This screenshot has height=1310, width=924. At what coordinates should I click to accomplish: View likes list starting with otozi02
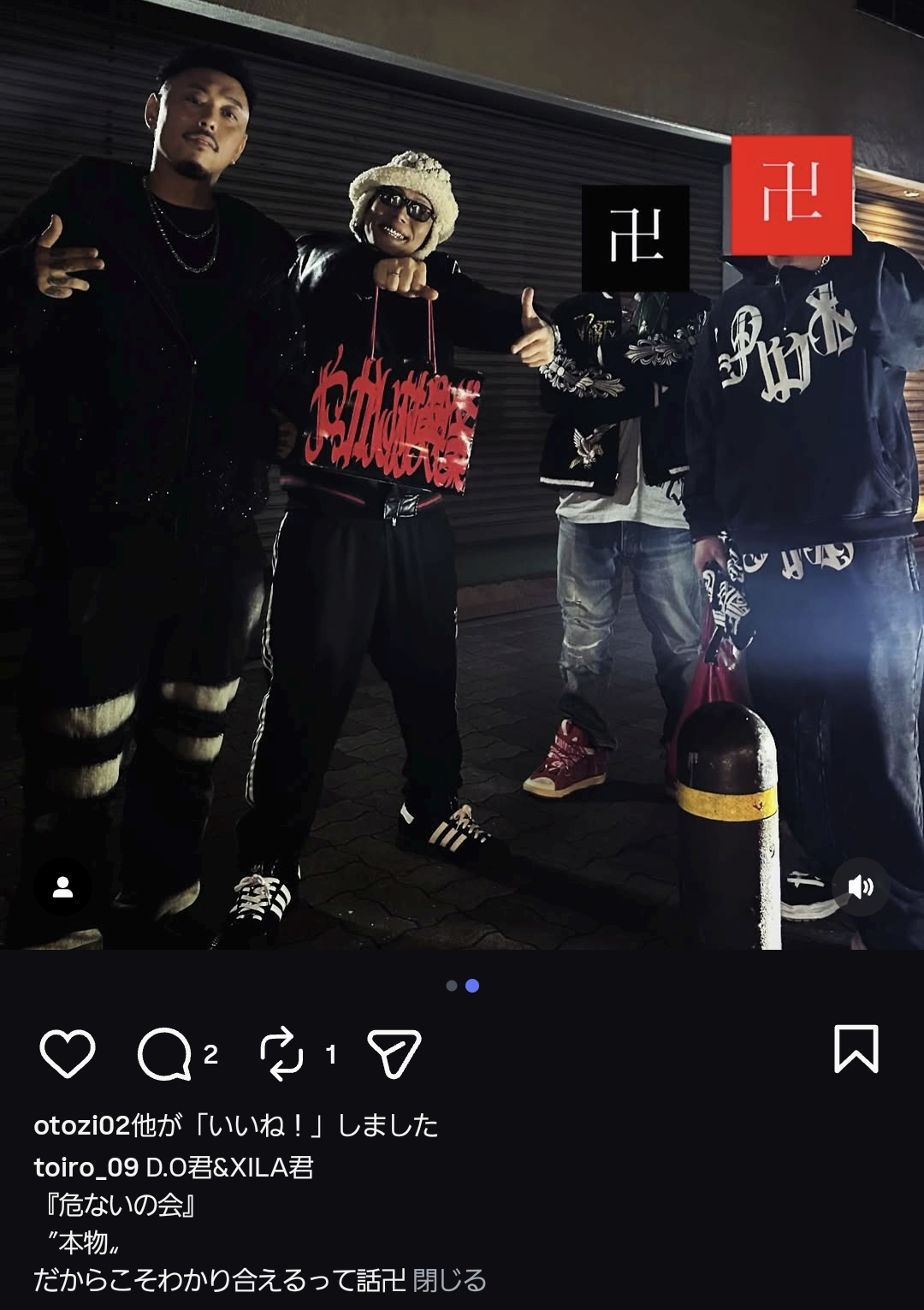[235, 1125]
